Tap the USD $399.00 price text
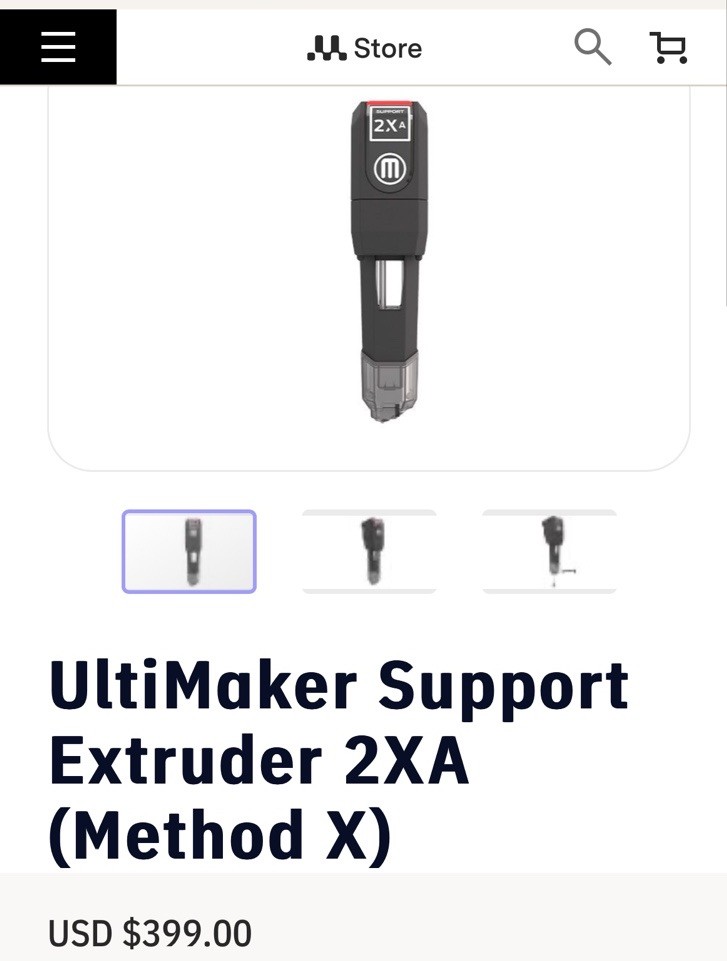727x961 pixels. [x=151, y=932]
